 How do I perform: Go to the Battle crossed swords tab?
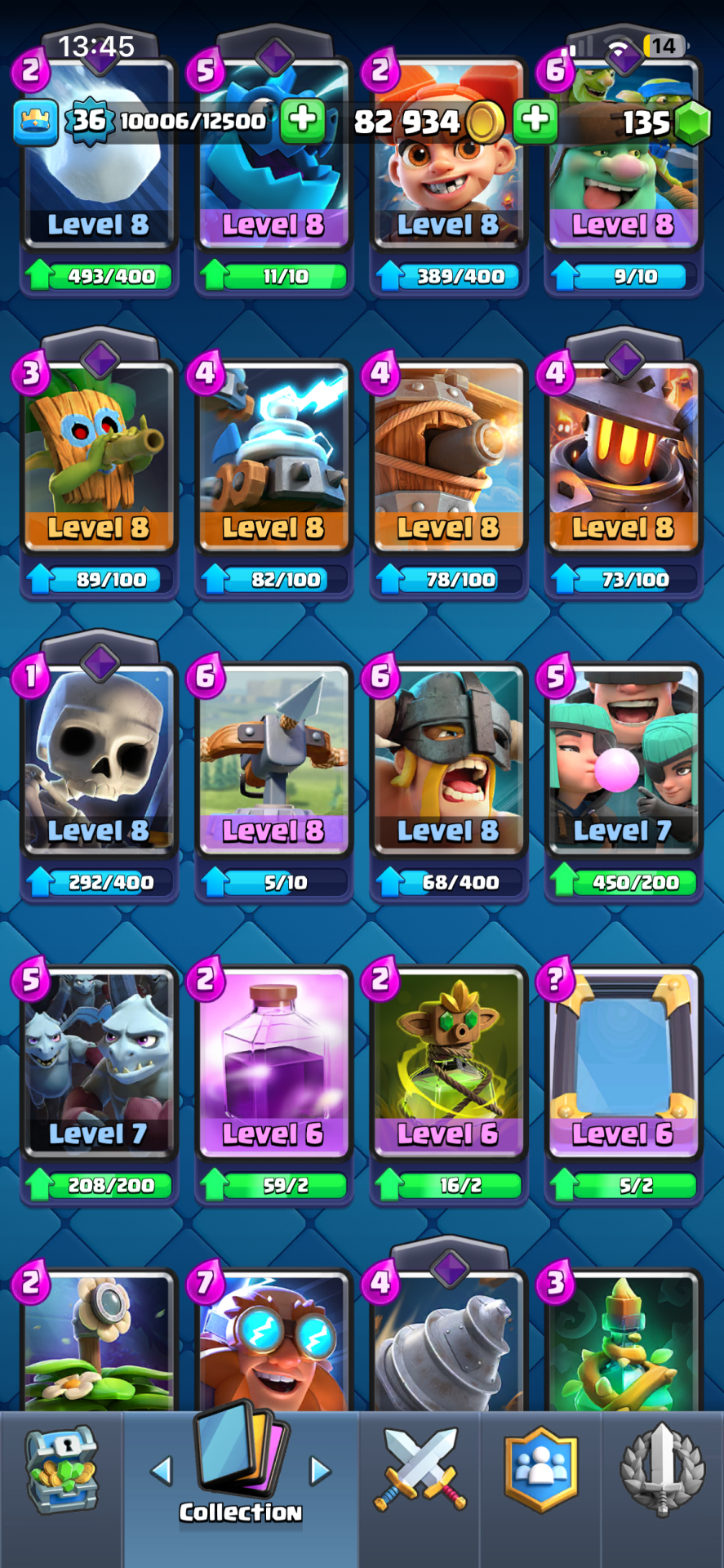click(x=420, y=1470)
